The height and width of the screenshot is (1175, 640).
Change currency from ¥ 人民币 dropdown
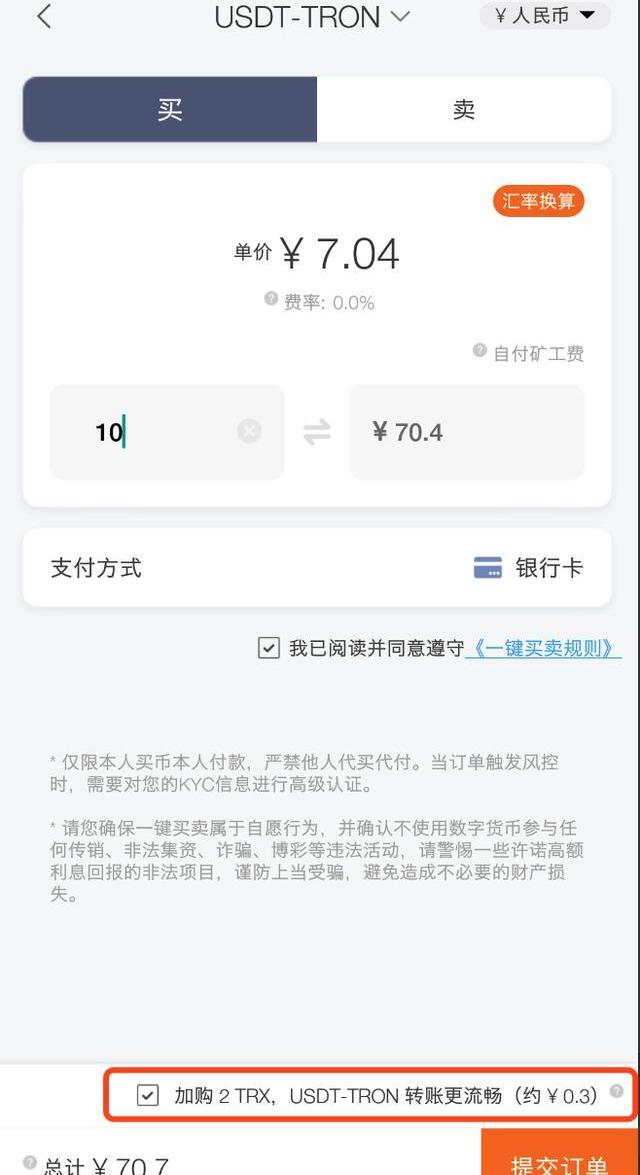545,15
